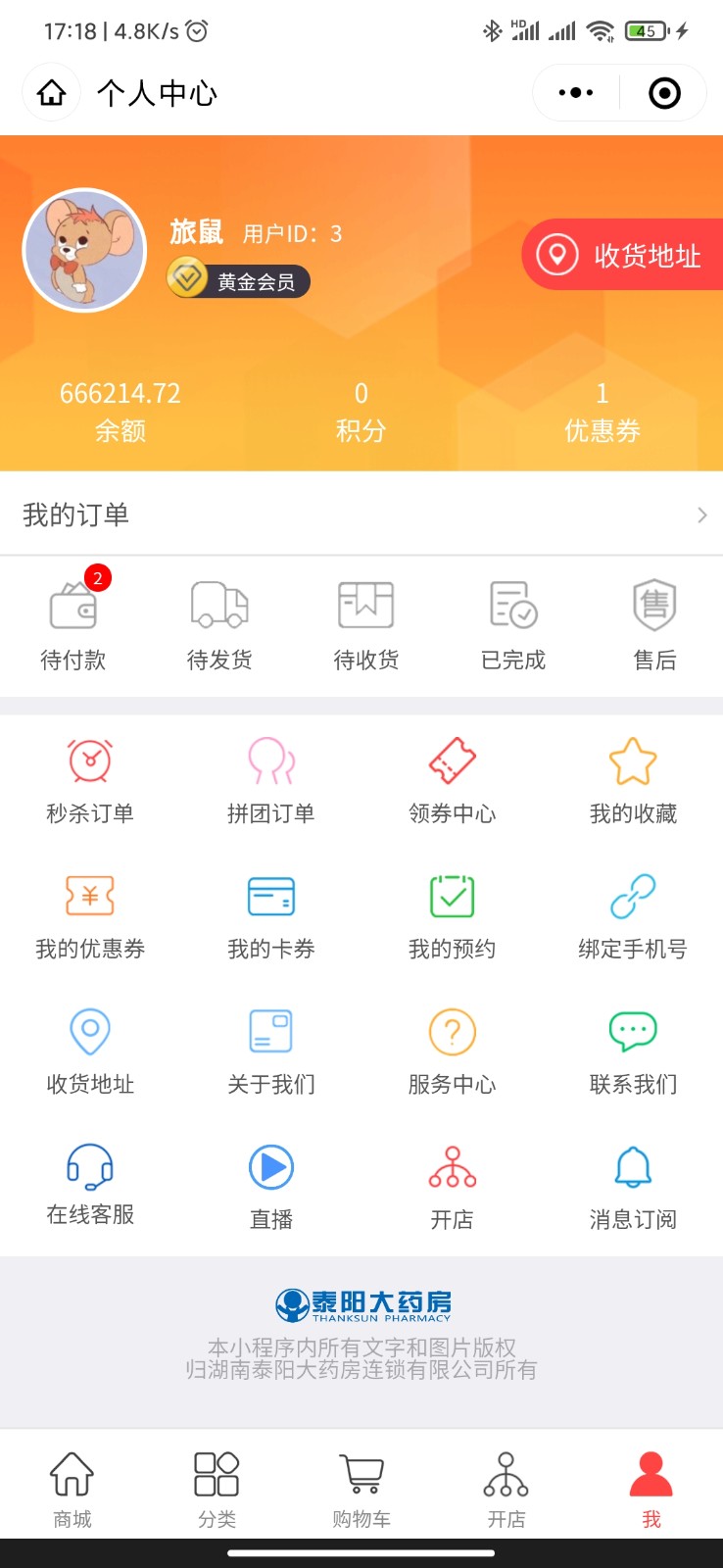Open 秒杀订单 flash sale orders
This screenshot has height=1568, width=723.
coord(90,781)
